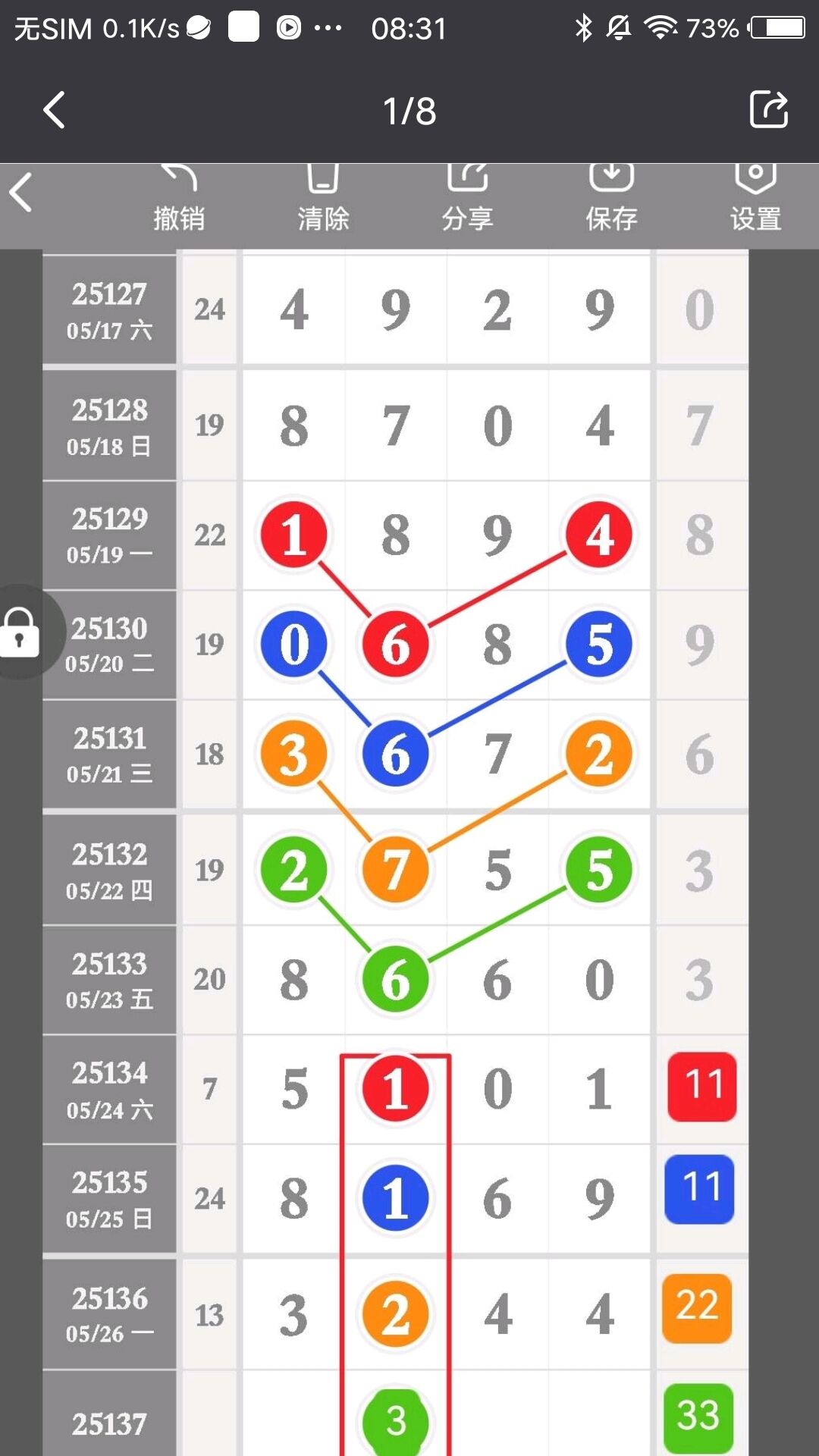Screen dimensions: 819x1456
Task: Share the current image via top-right icon
Action: 768,110
